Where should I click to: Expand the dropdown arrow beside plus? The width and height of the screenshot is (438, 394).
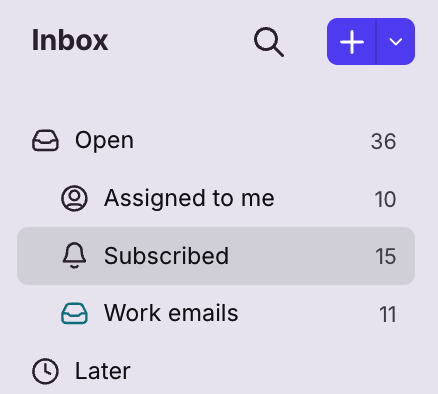pyautogui.click(x=396, y=42)
